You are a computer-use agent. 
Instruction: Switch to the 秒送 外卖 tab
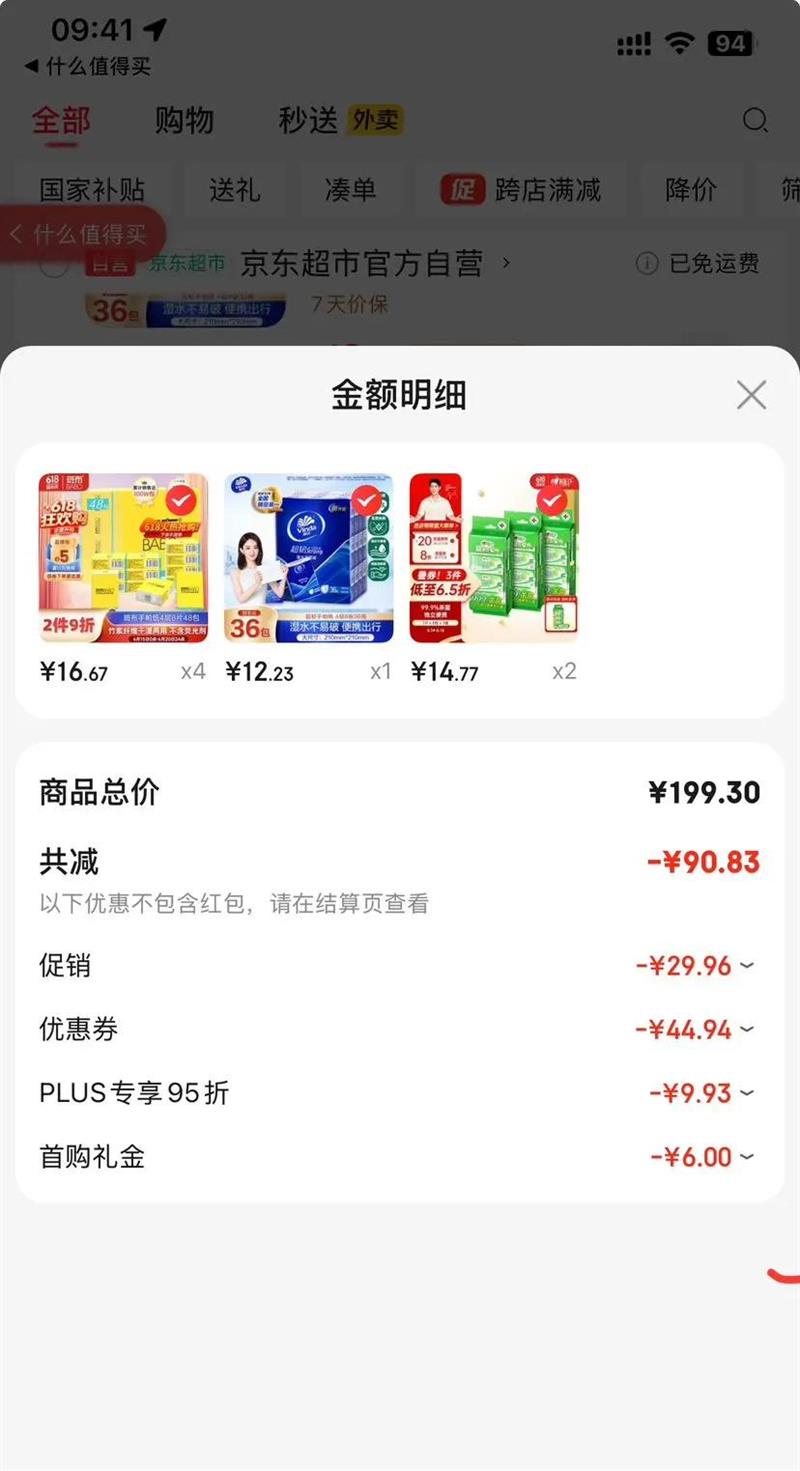click(340, 121)
